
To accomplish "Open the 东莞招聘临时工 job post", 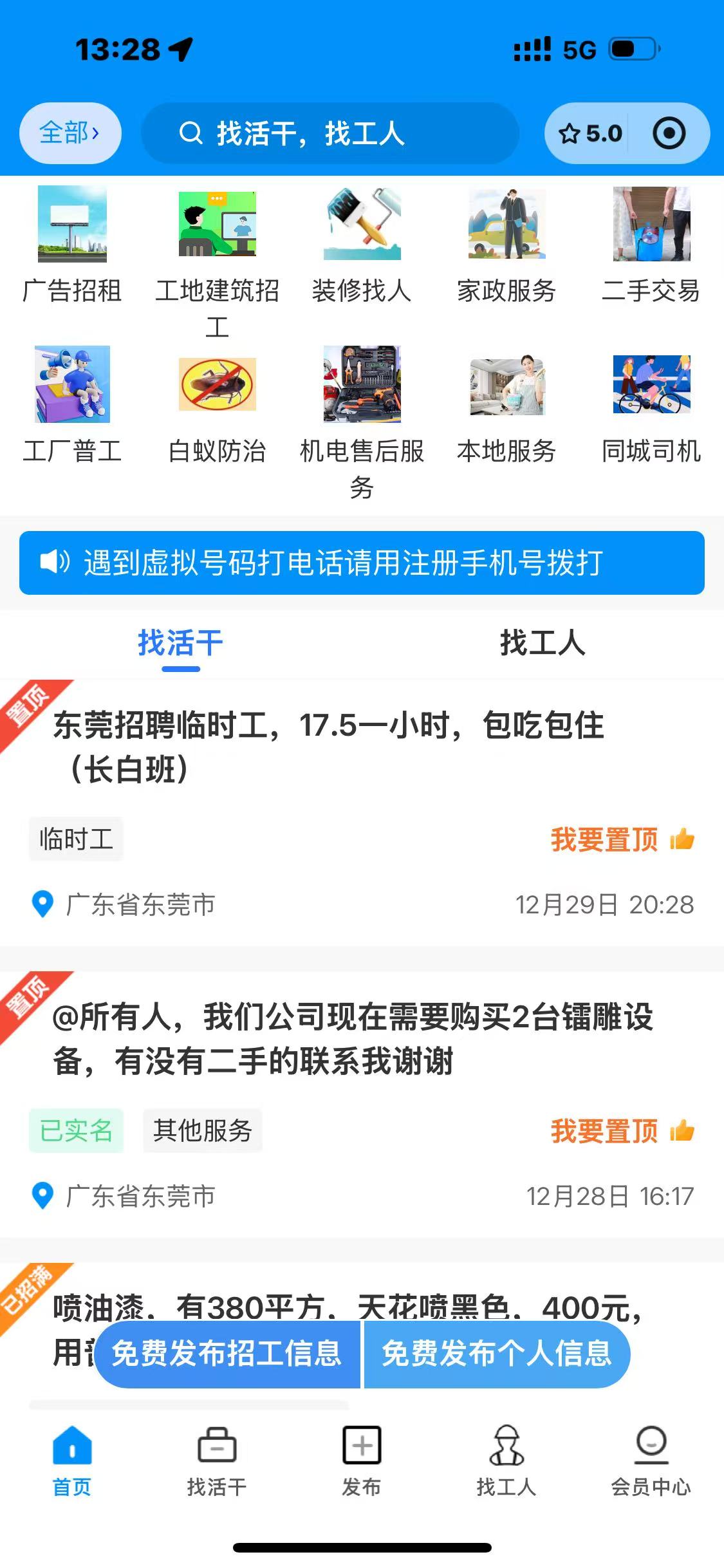I will 328,747.
